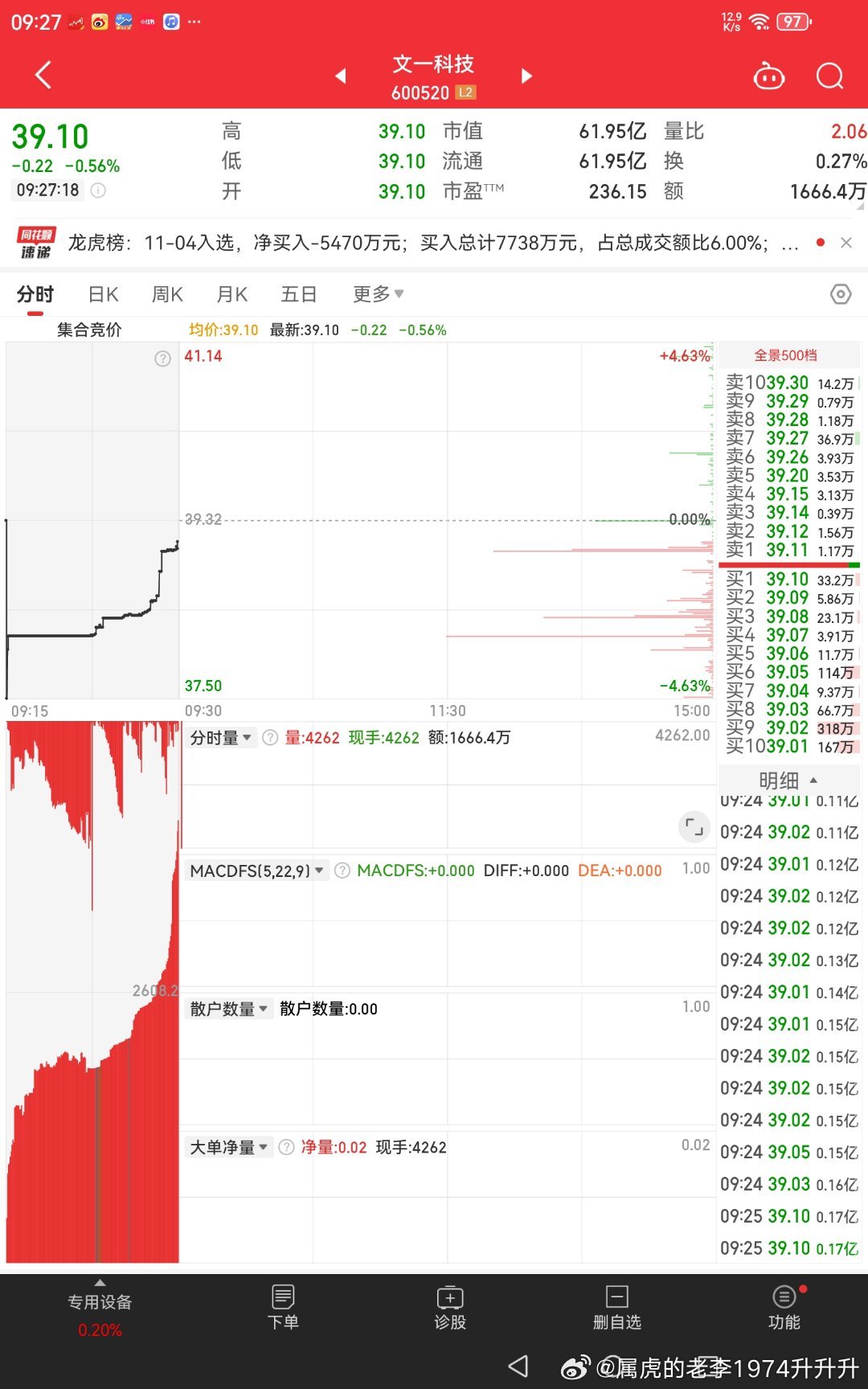Switch to the 月K chart tab

point(232,294)
